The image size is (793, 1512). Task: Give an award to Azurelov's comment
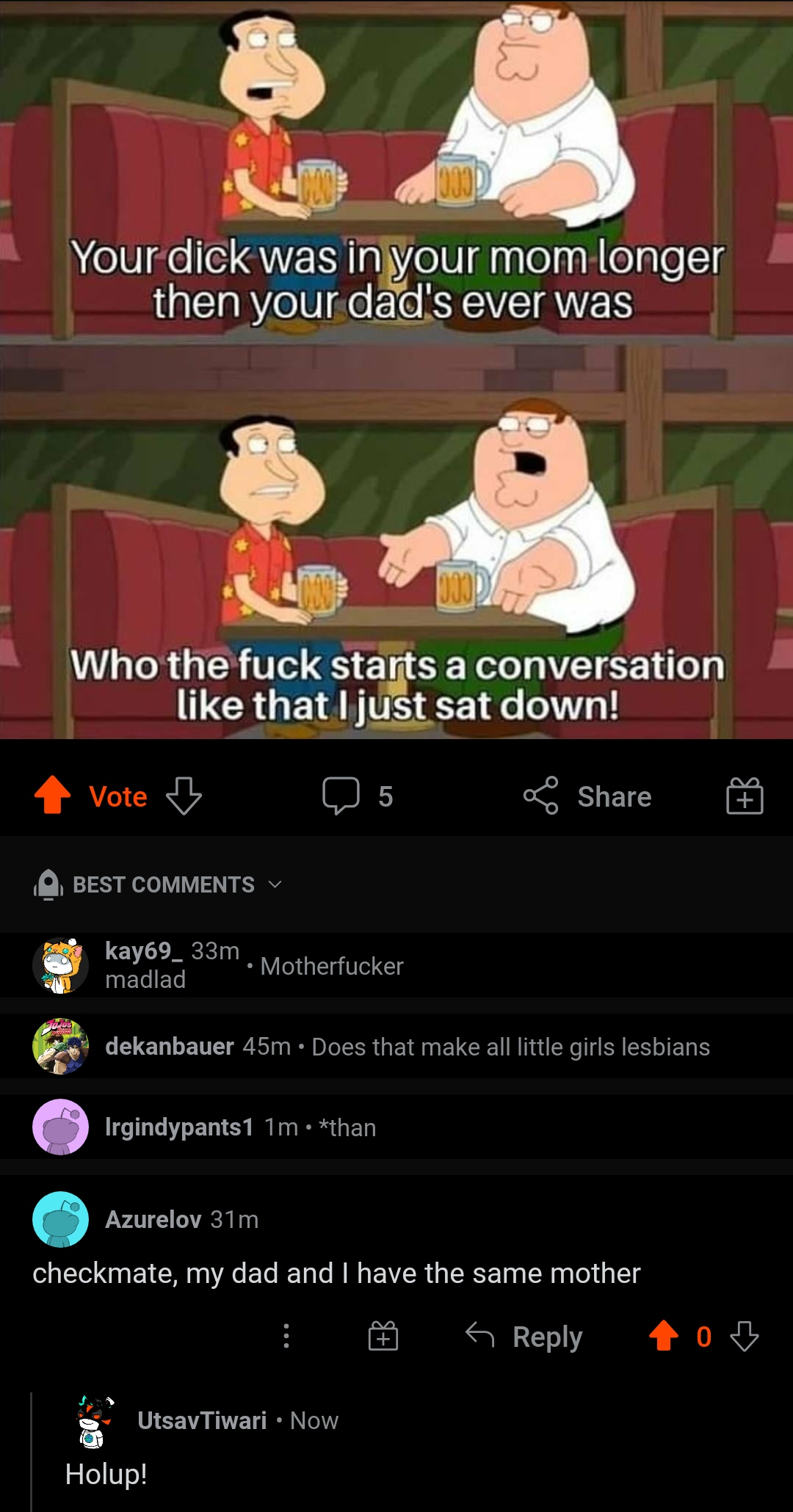(383, 1336)
